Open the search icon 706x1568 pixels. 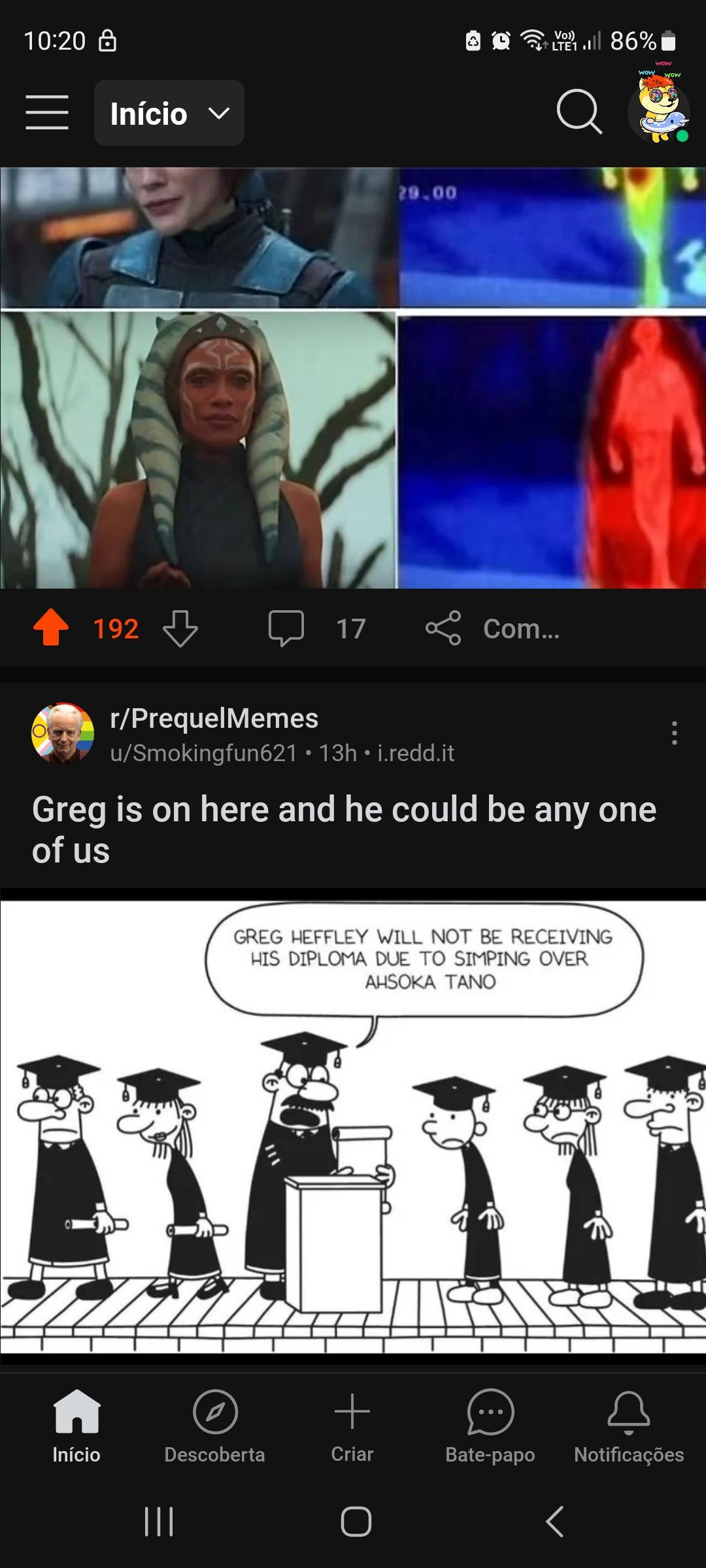coord(580,112)
